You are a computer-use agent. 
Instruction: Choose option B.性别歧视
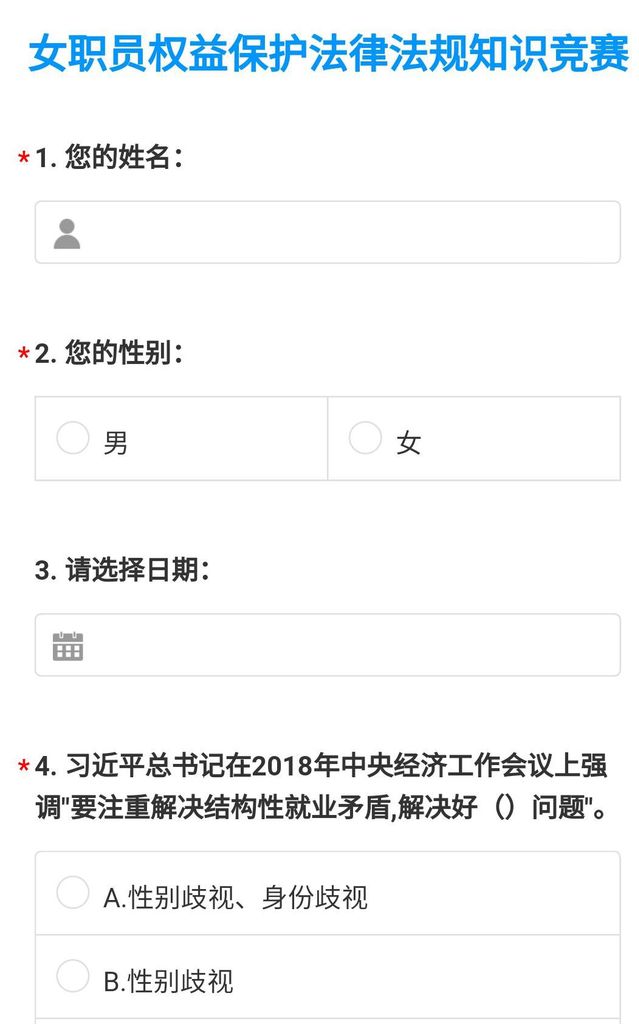coord(73,978)
